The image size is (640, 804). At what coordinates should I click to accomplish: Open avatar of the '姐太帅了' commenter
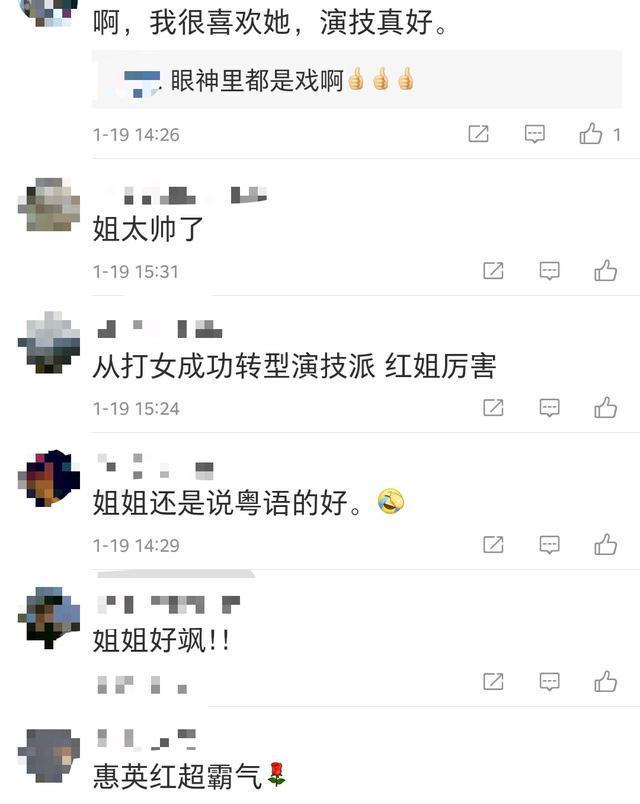[x=49, y=205]
